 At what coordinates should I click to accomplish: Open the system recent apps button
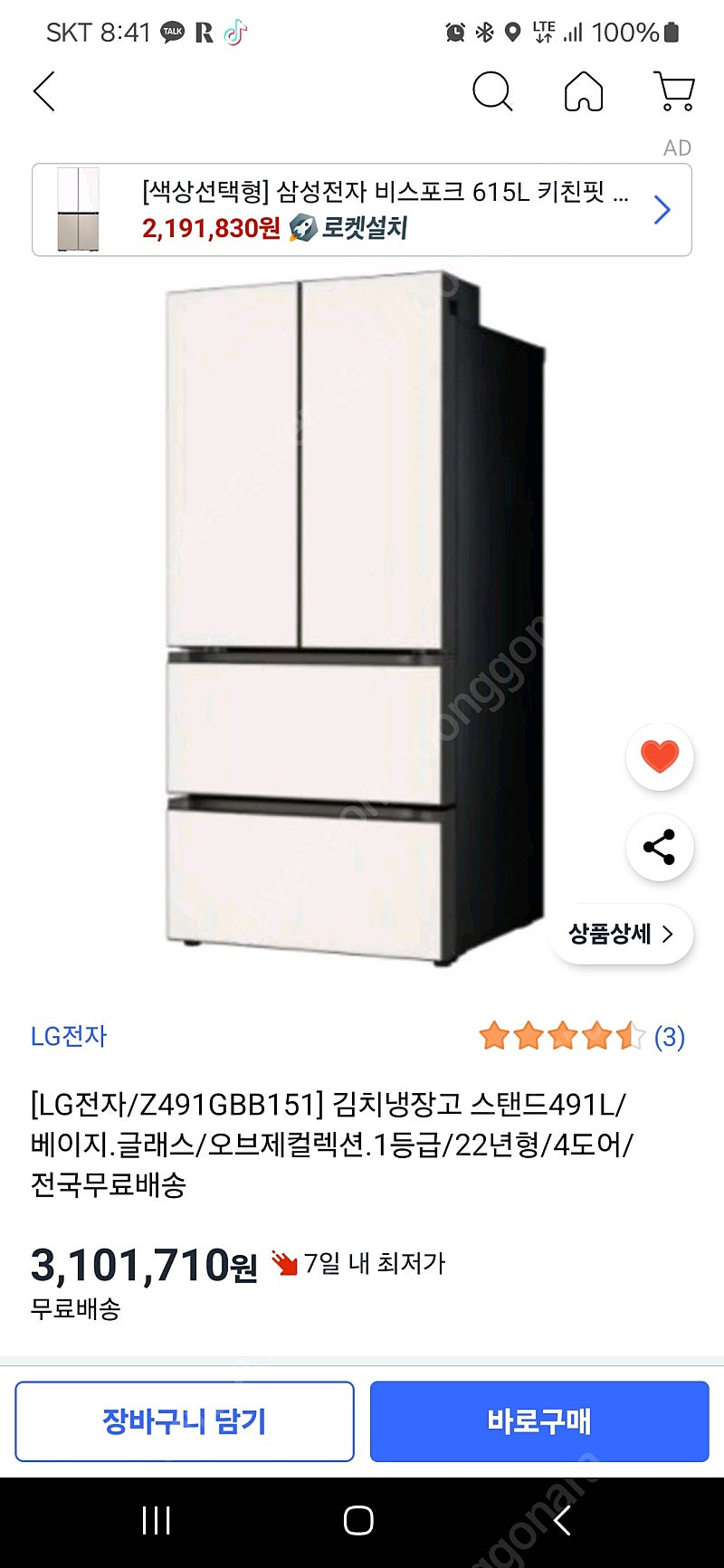pos(157,1520)
